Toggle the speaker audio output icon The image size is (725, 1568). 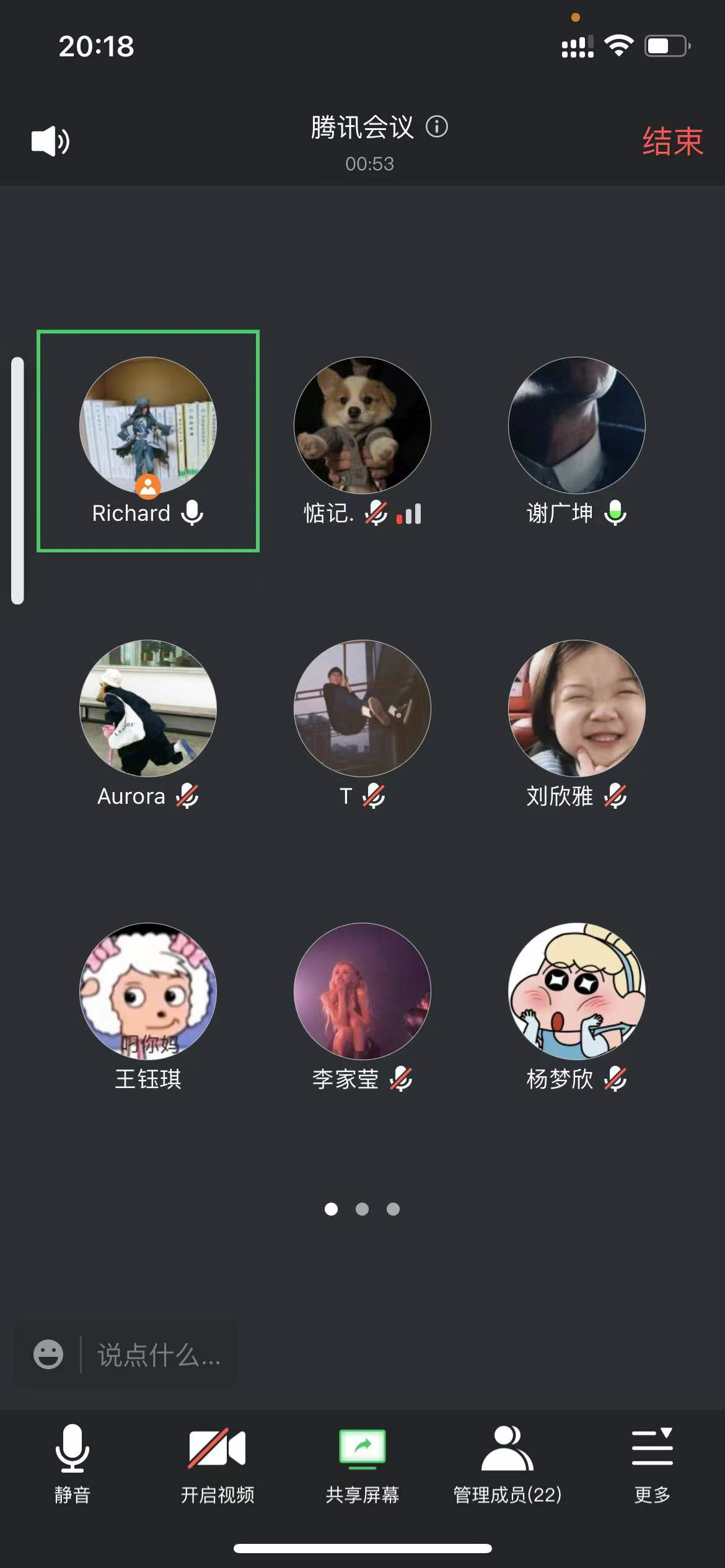point(50,141)
